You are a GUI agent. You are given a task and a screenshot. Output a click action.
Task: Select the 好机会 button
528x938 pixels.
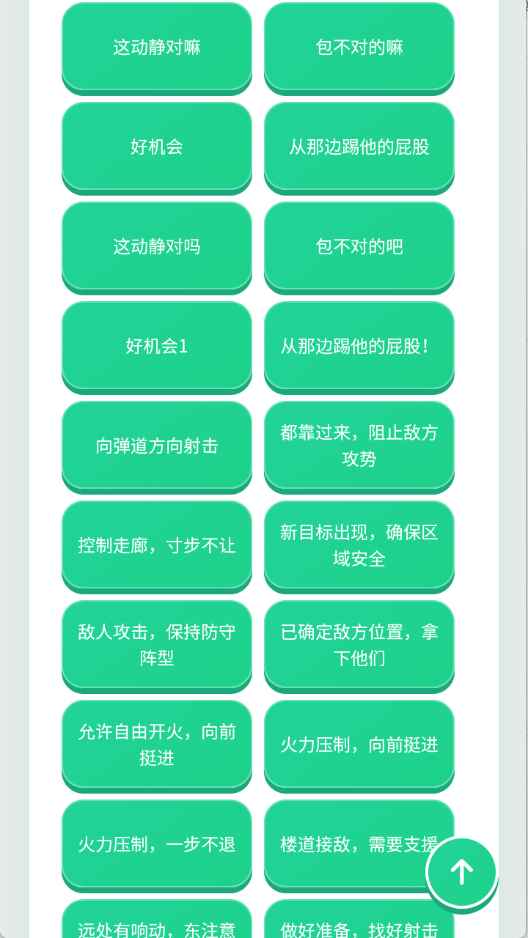[157, 147]
